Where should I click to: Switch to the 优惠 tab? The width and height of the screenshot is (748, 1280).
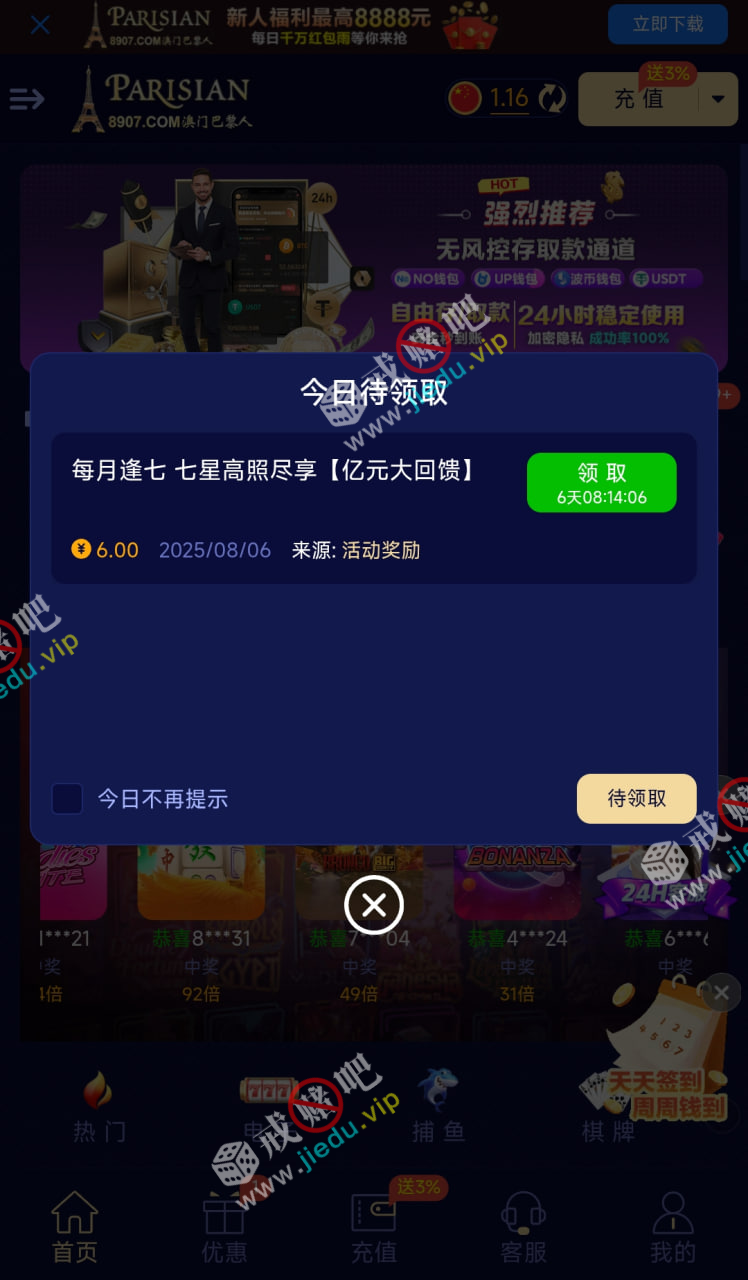click(x=224, y=1228)
